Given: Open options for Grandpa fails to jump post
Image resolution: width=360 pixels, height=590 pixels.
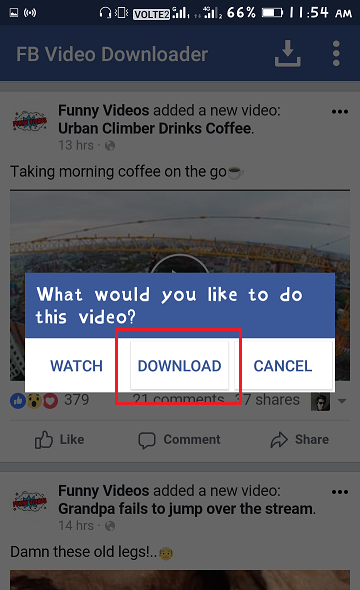Looking at the screenshot, I should tap(340, 492).
